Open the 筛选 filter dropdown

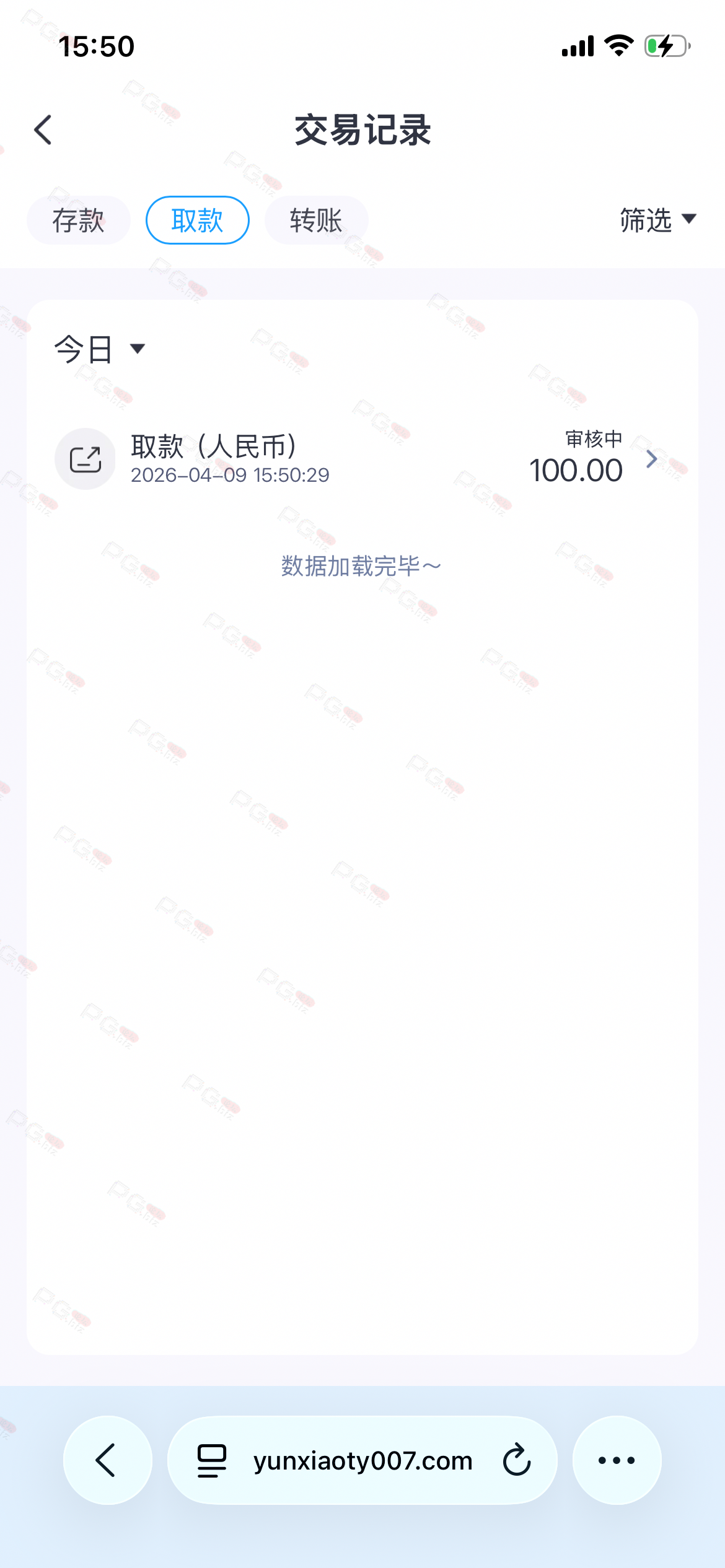tap(657, 220)
